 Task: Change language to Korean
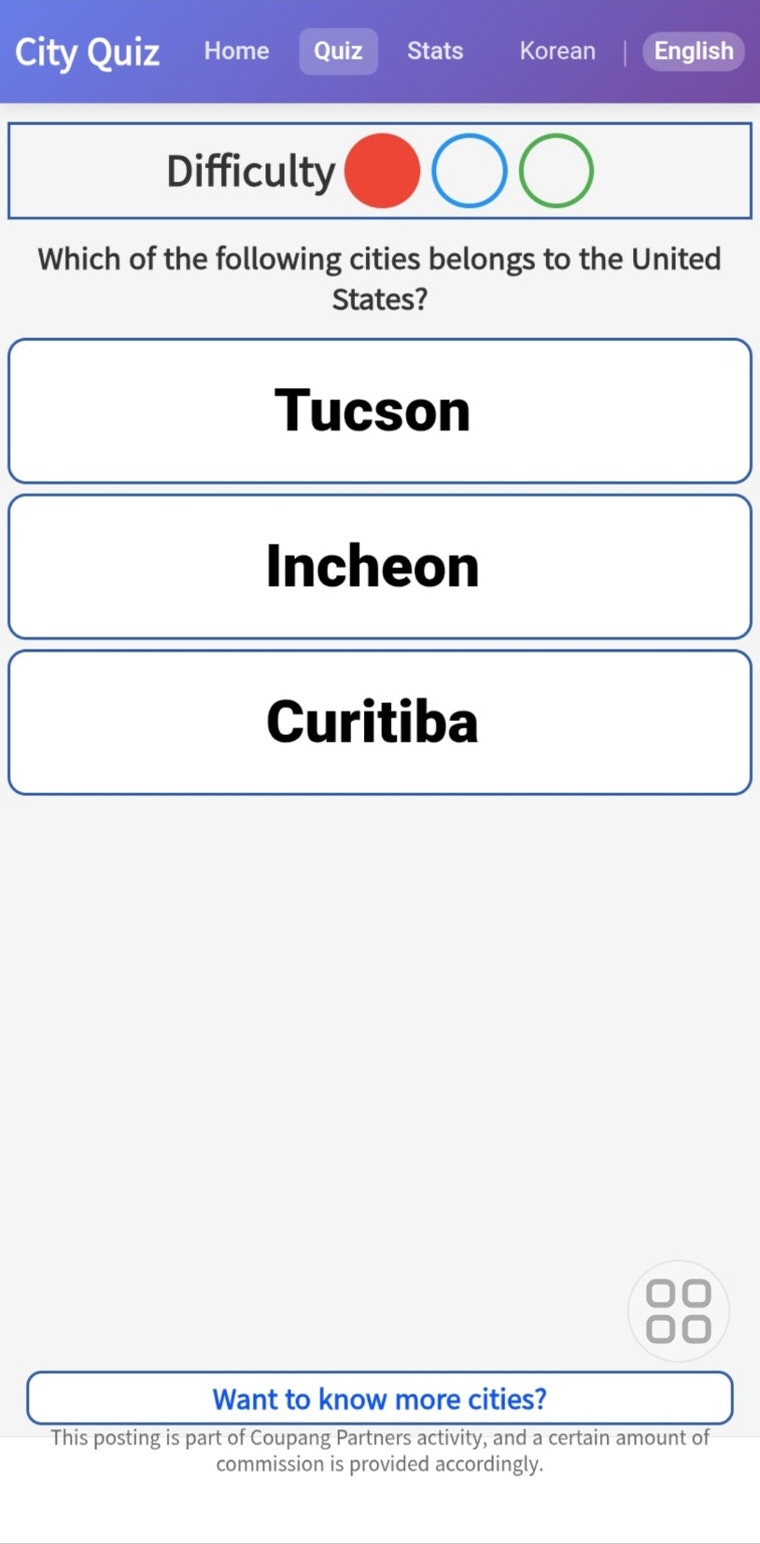[557, 51]
